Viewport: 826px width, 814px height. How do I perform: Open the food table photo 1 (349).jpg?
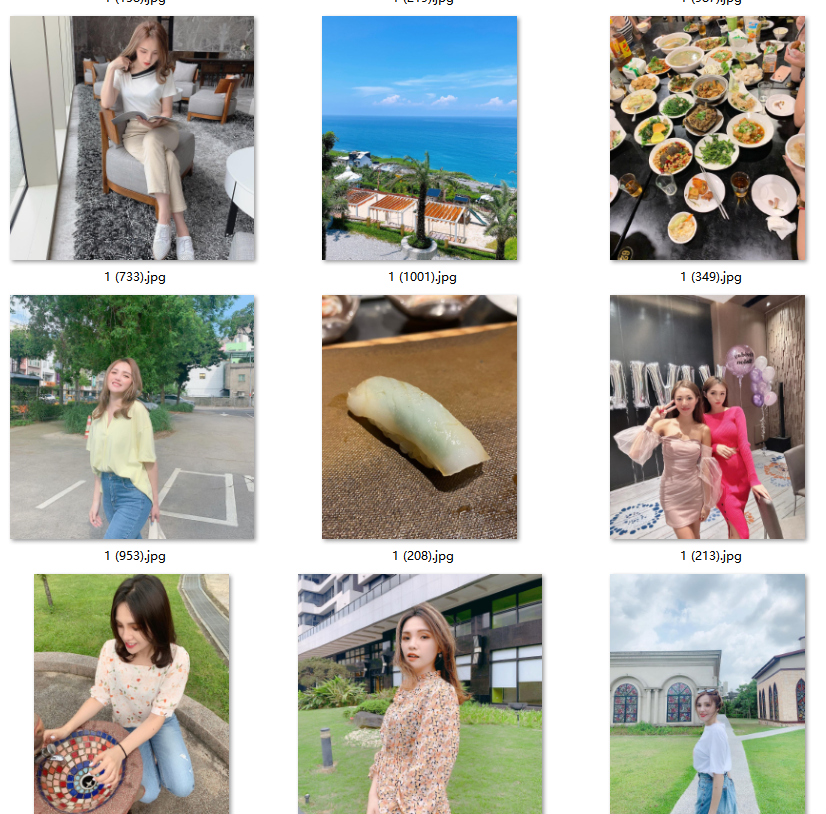(707, 138)
